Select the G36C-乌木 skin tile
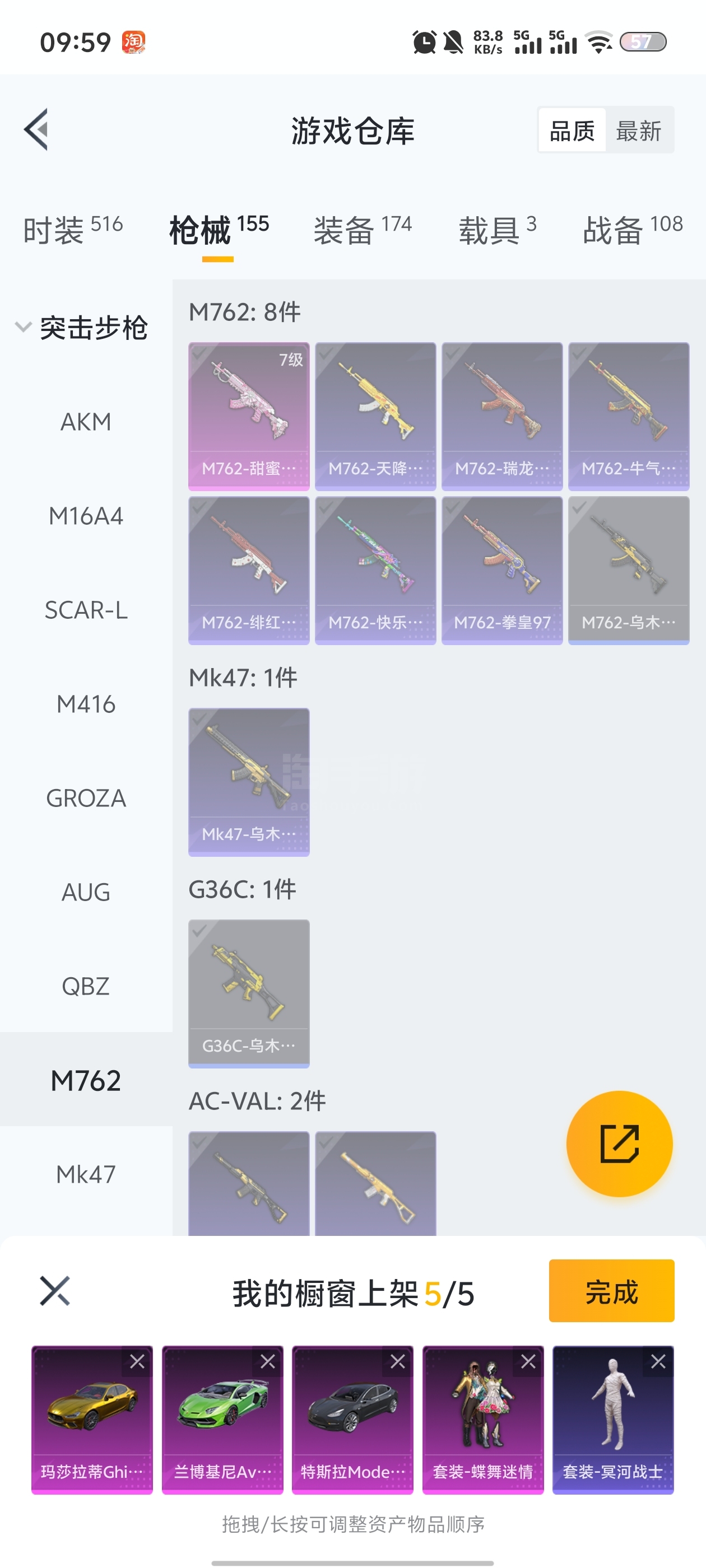Viewport: 706px width, 1568px height. [249, 993]
